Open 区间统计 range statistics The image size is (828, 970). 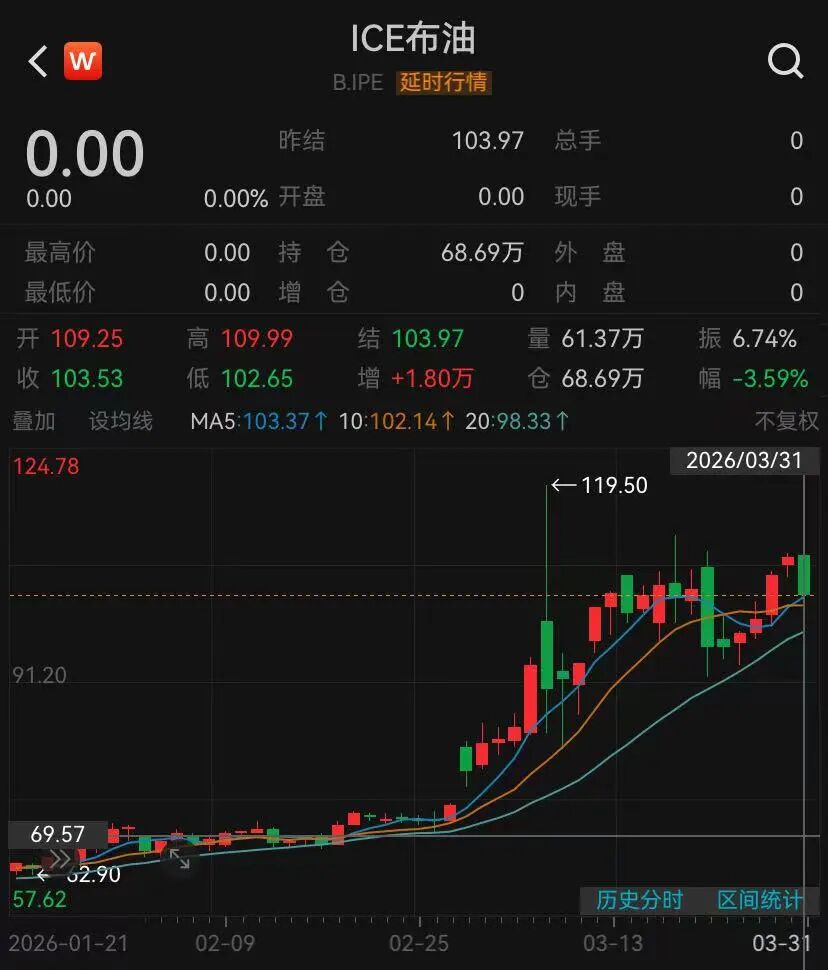(760, 900)
